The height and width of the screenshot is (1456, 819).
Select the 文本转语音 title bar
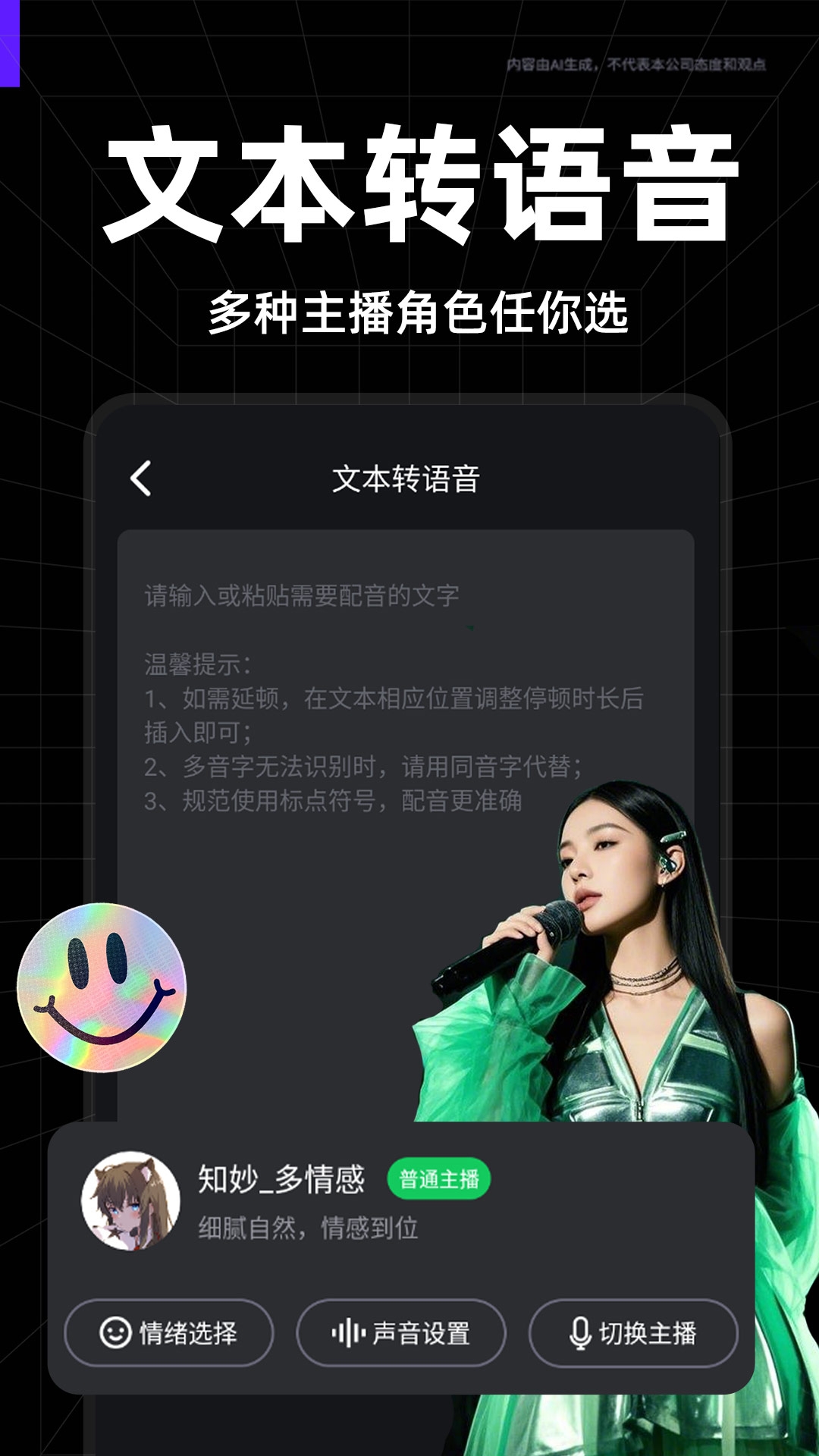409,476
